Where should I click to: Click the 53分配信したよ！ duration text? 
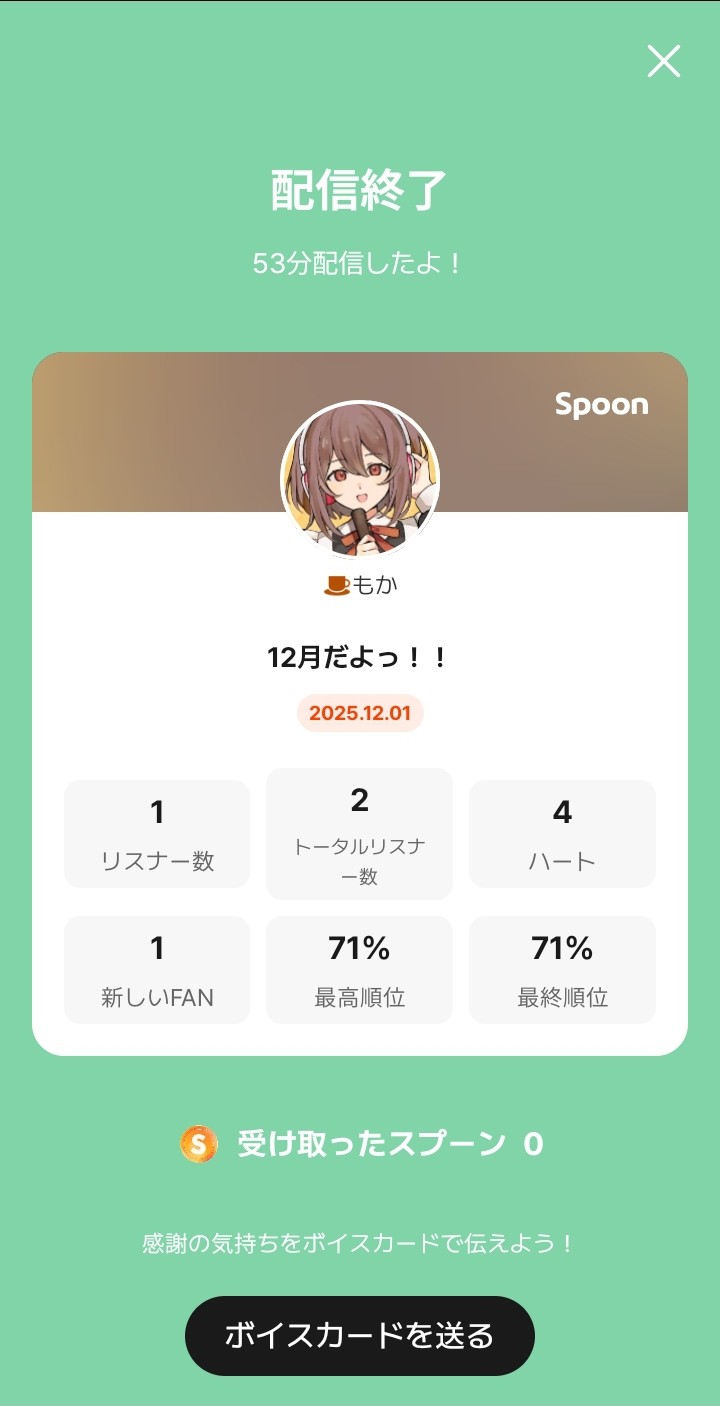tap(359, 261)
